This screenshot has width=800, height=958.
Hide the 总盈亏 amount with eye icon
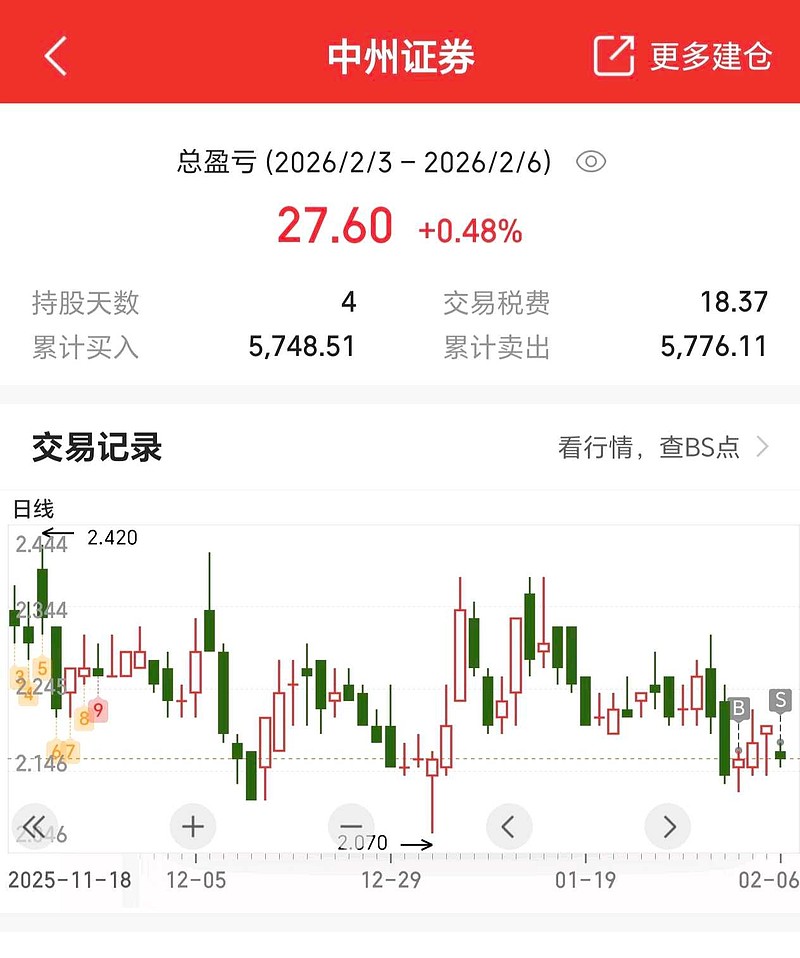pos(592,162)
